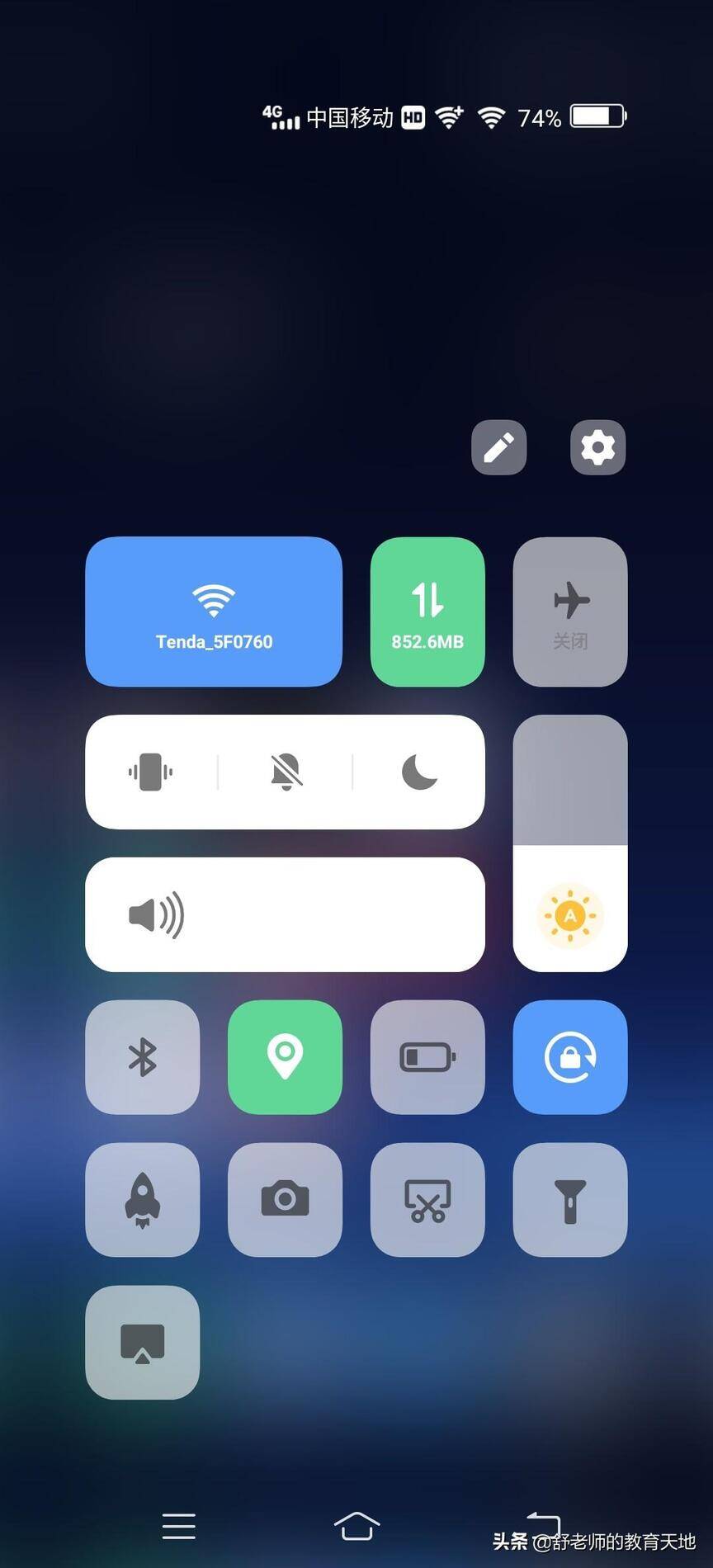Open the screen cast tile
The image size is (713, 1568).
(143, 1343)
